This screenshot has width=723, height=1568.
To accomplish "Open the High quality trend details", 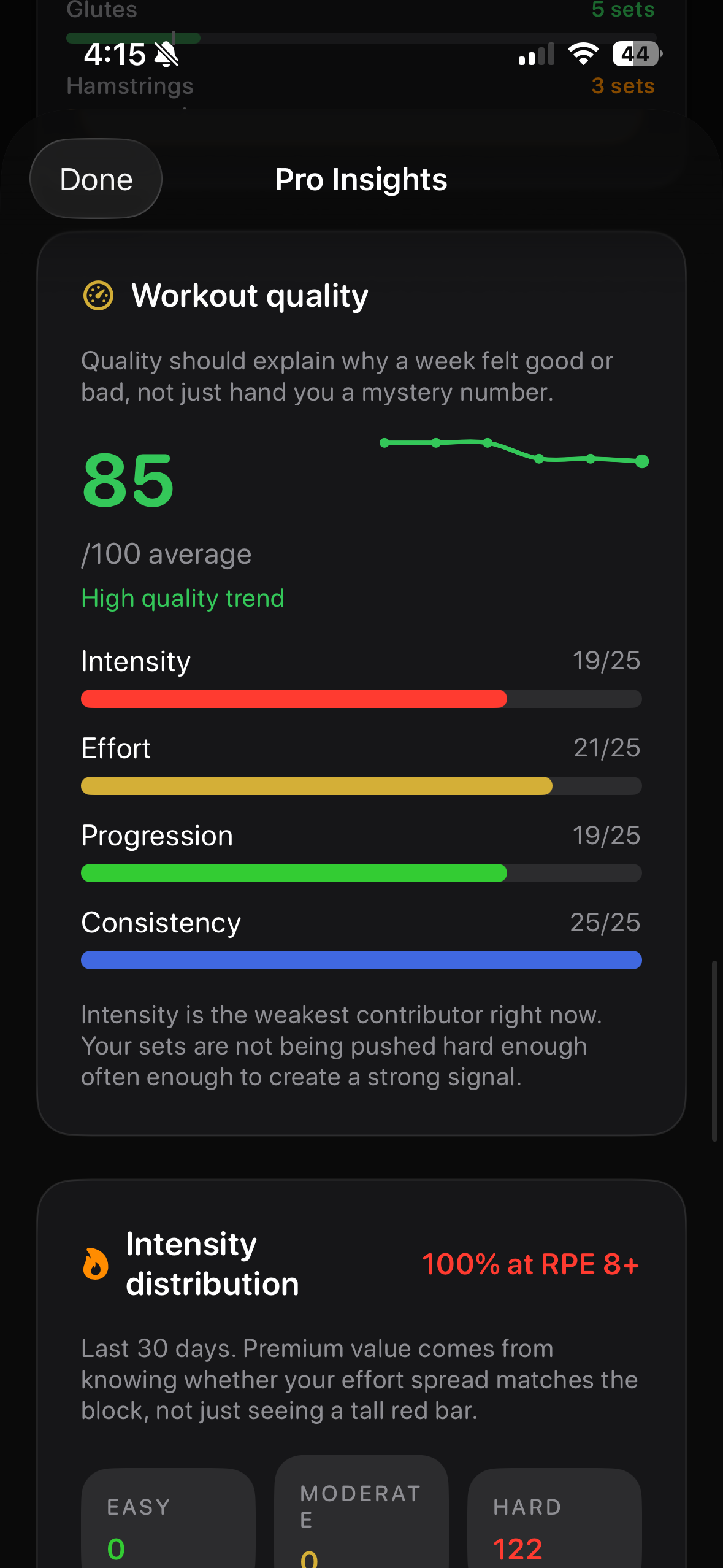I will point(183,598).
